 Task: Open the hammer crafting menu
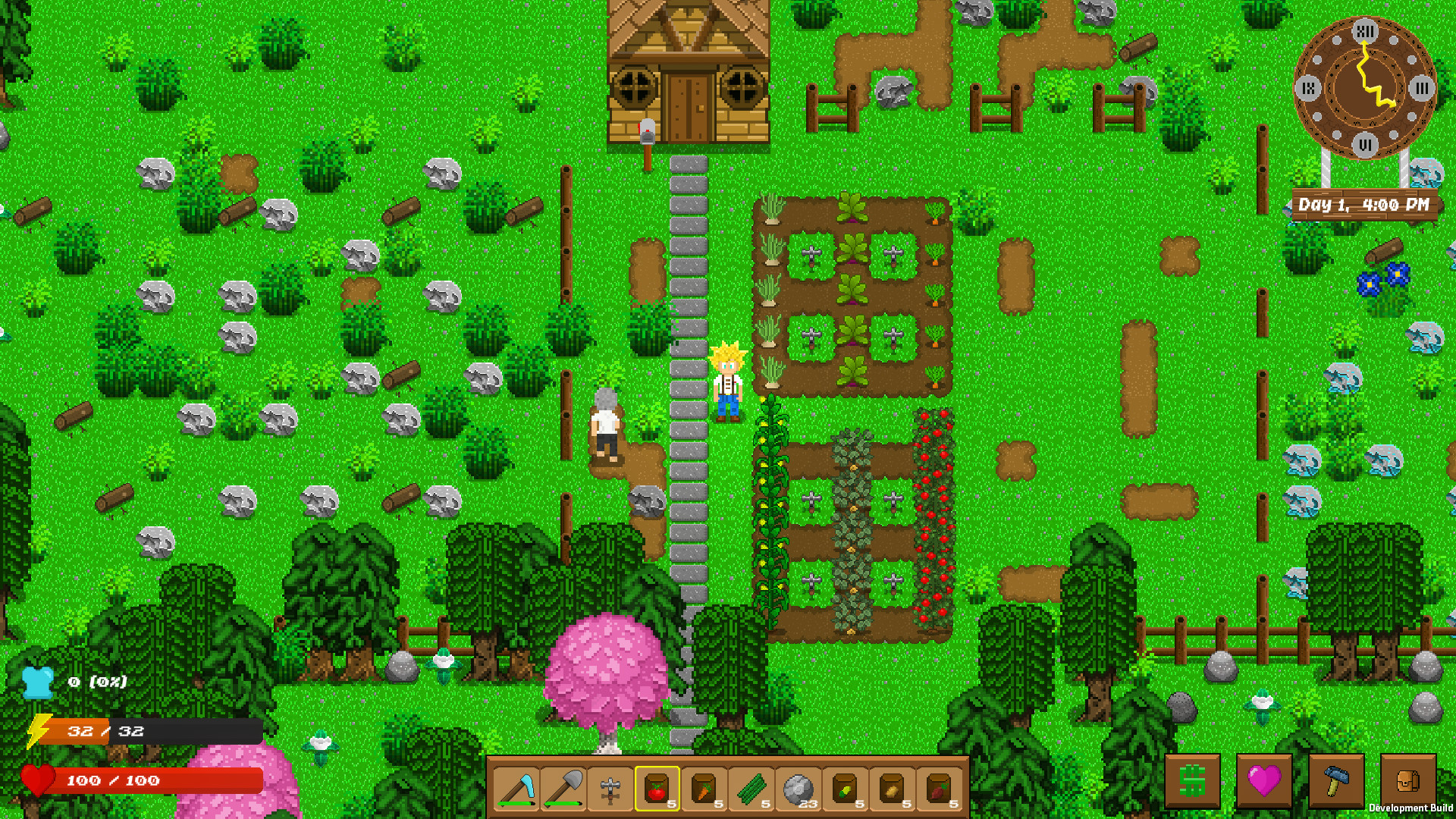[x=1336, y=781]
